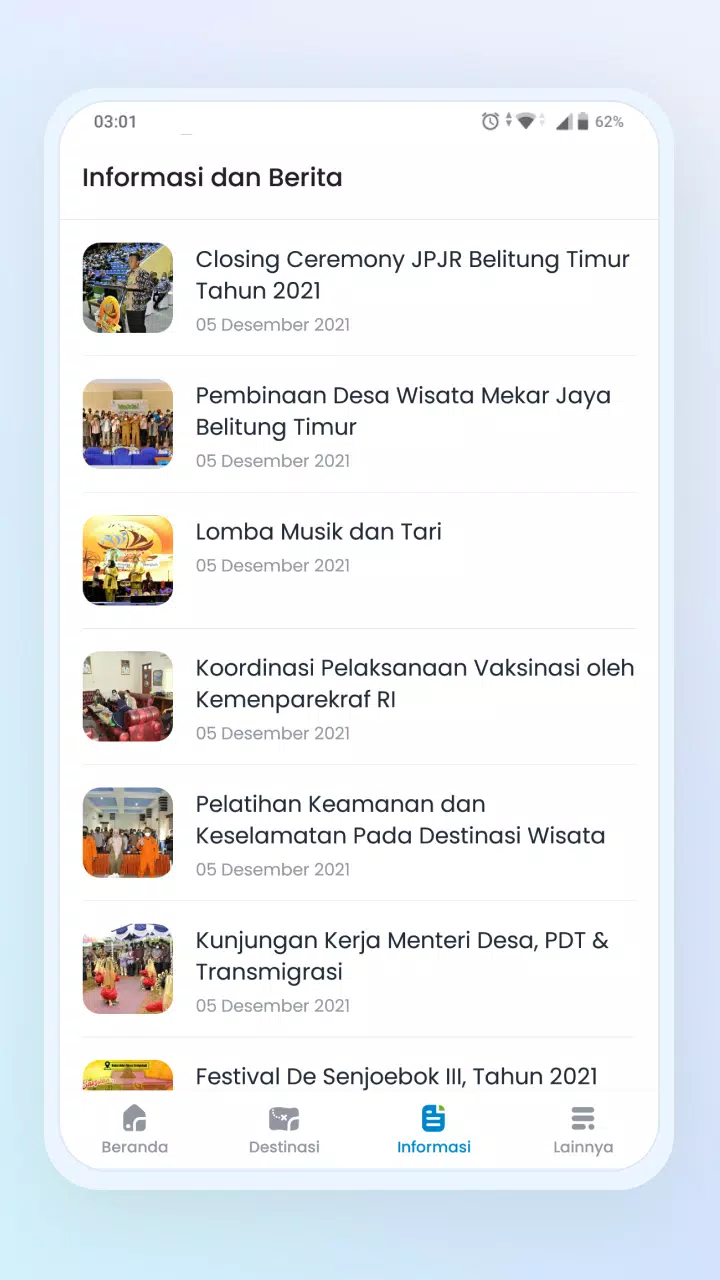Open Pembinaan Desa Wisata Mekar Jaya news
This screenshot has height=1280, width=720.
(359, 424)
